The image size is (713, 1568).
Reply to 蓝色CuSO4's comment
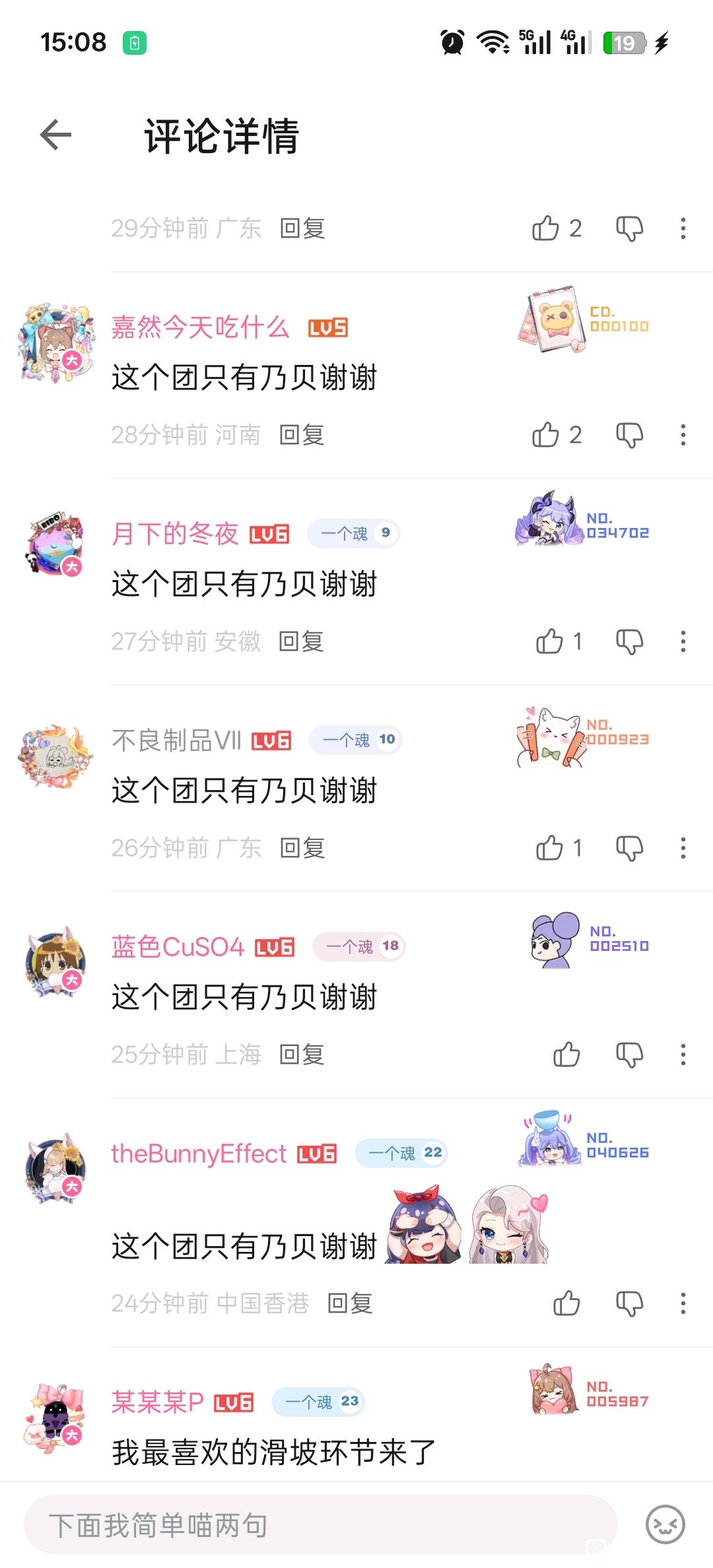click(302, 1055)
